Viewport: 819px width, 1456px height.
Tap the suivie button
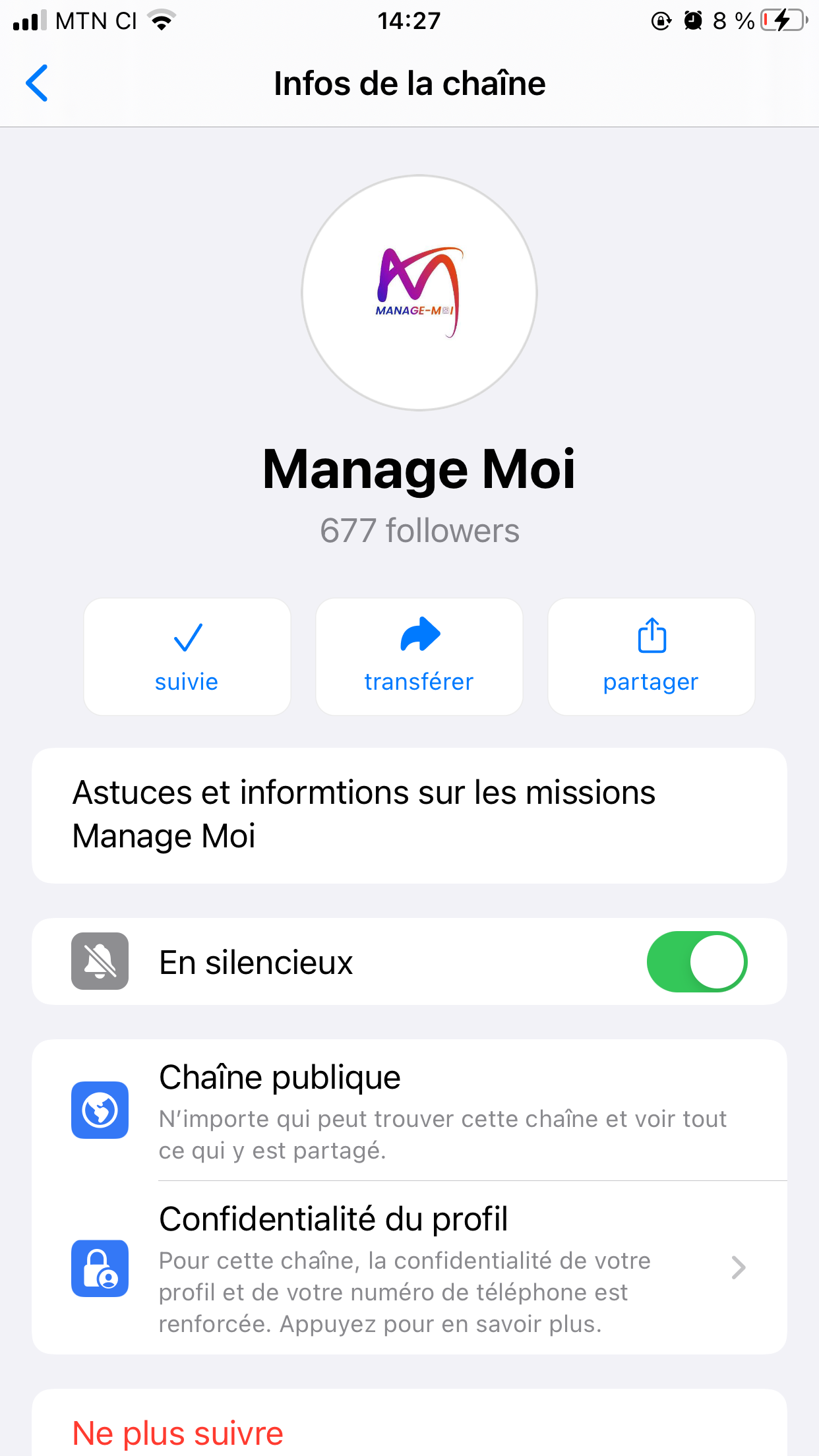(187, 657)
